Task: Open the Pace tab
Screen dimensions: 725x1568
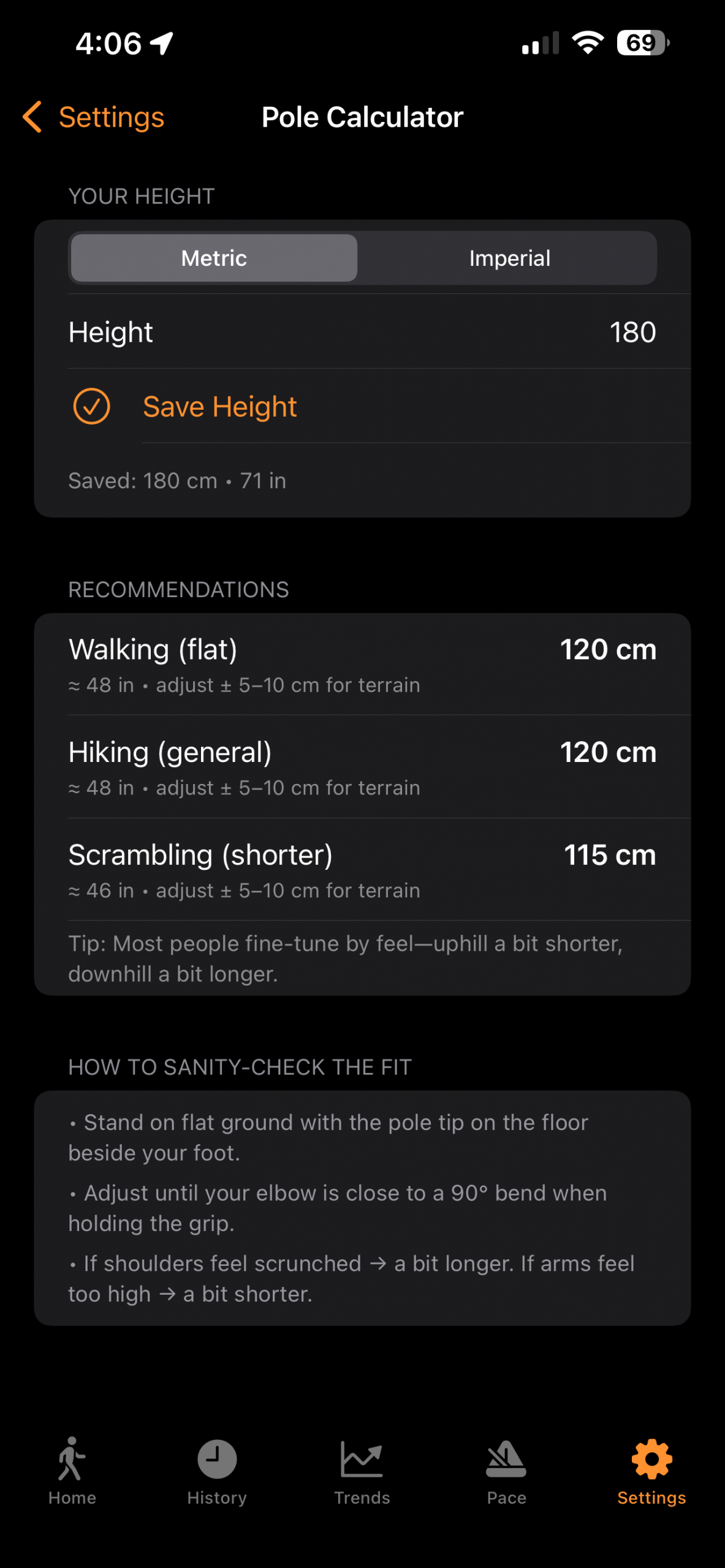Action: tap(506, 1470)
